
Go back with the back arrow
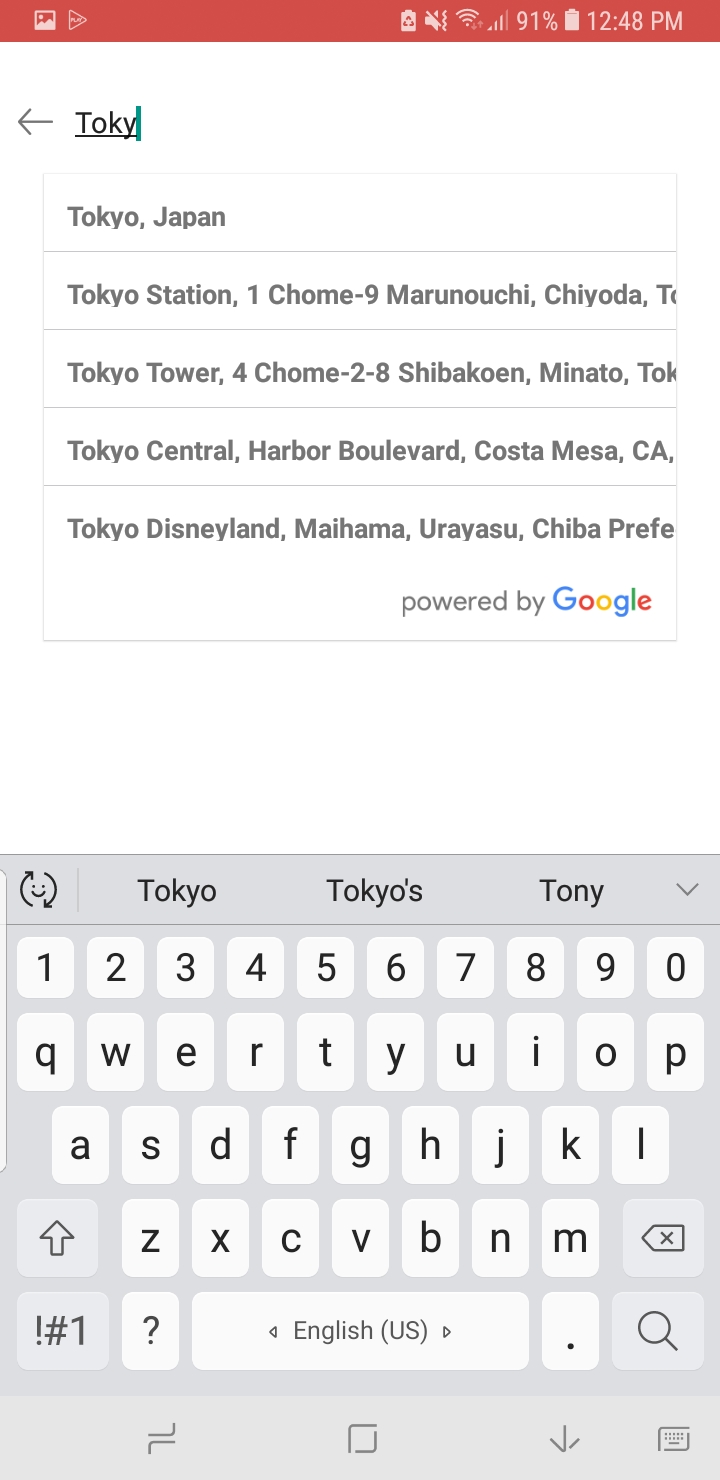coord(35,122)
